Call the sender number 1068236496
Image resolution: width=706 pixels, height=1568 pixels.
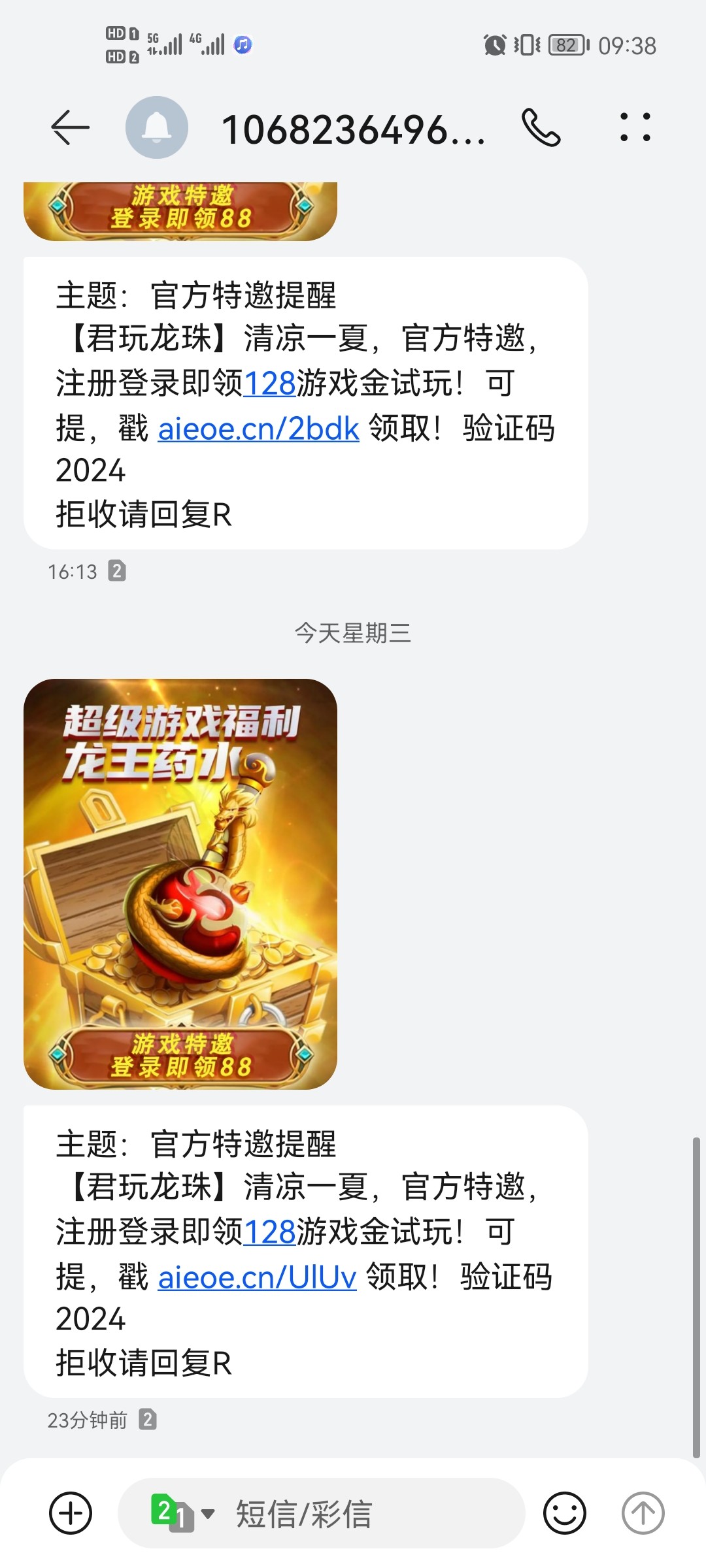(541, 127)
